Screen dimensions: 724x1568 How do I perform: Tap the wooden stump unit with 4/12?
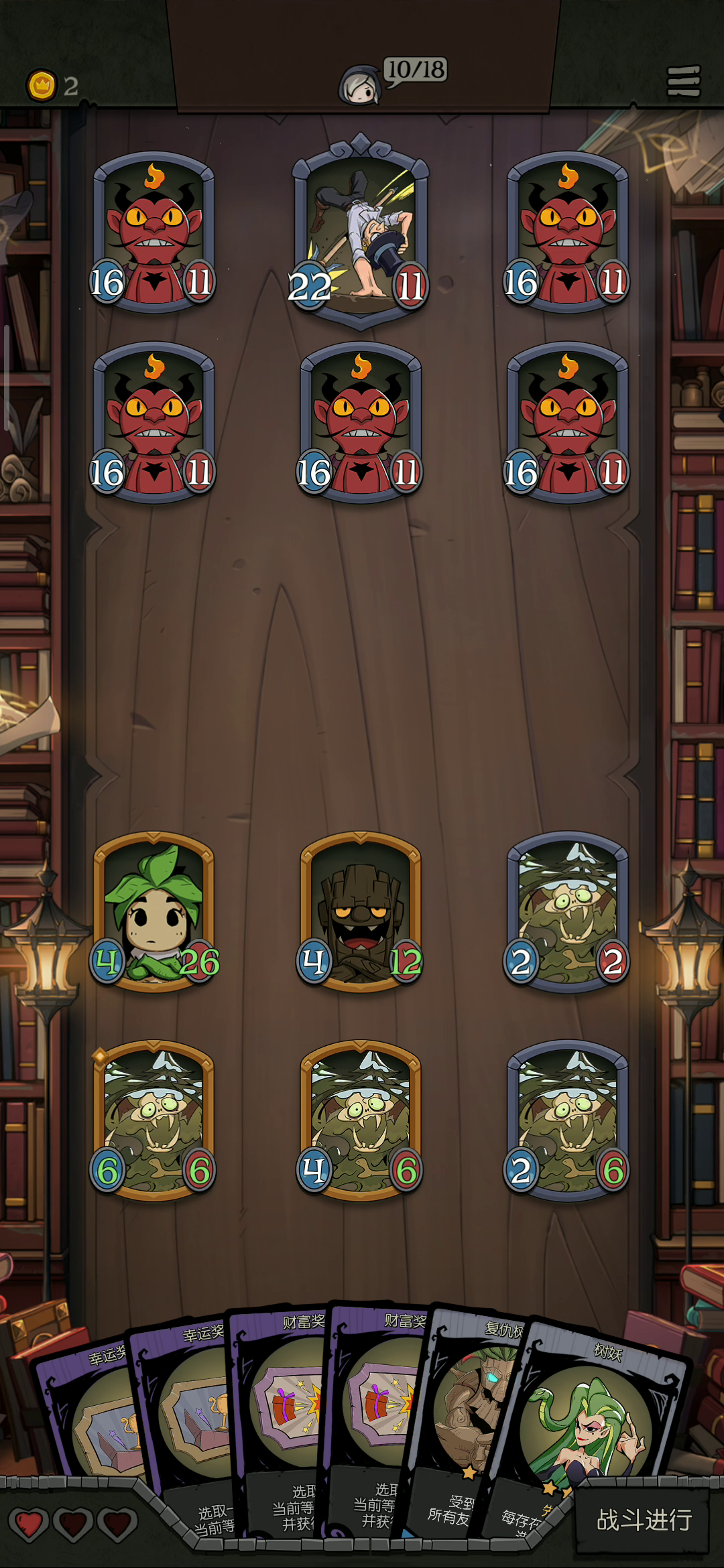point(361,913)
